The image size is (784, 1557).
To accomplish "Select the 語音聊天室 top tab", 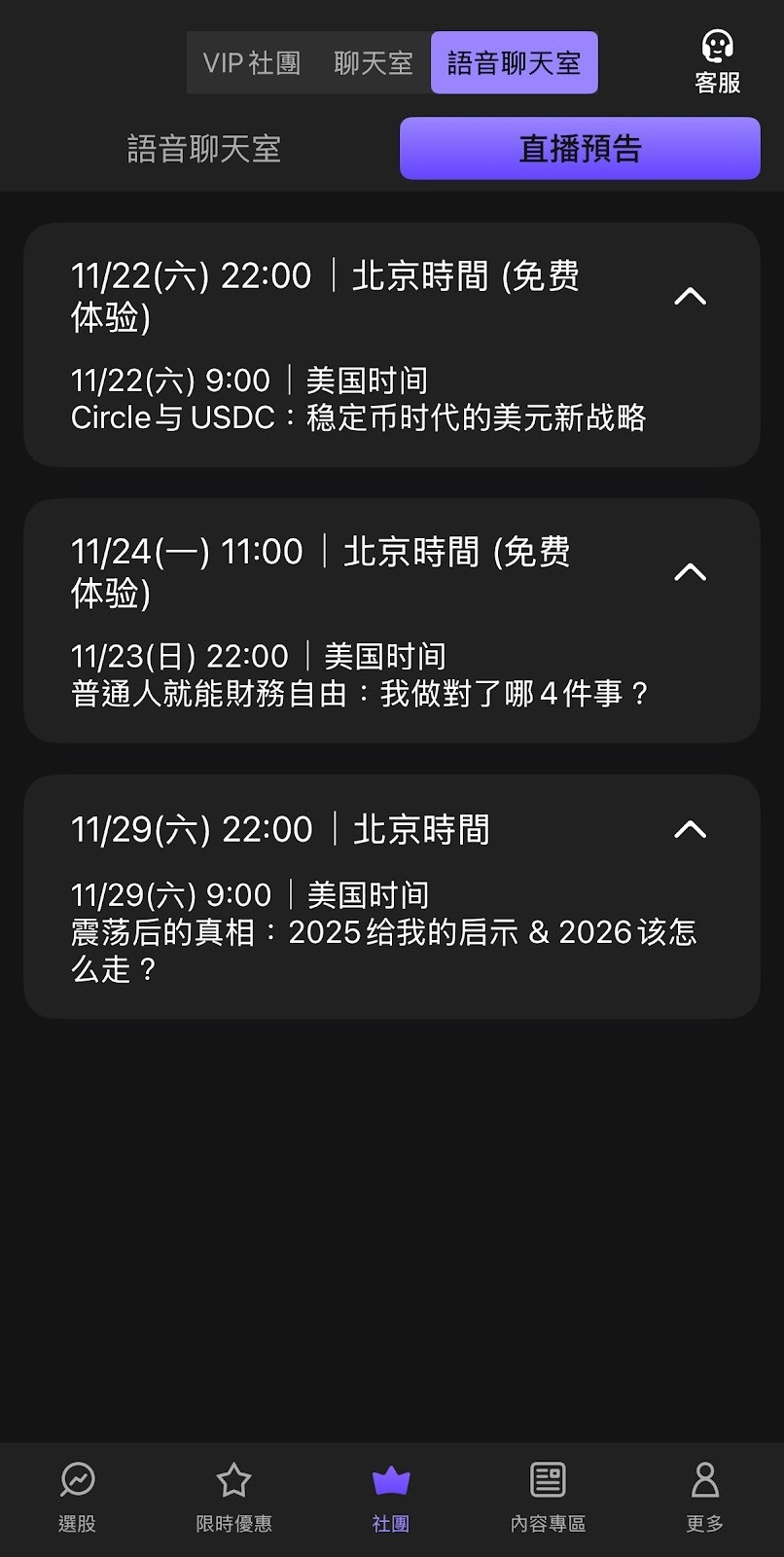I will coord(514,60).
